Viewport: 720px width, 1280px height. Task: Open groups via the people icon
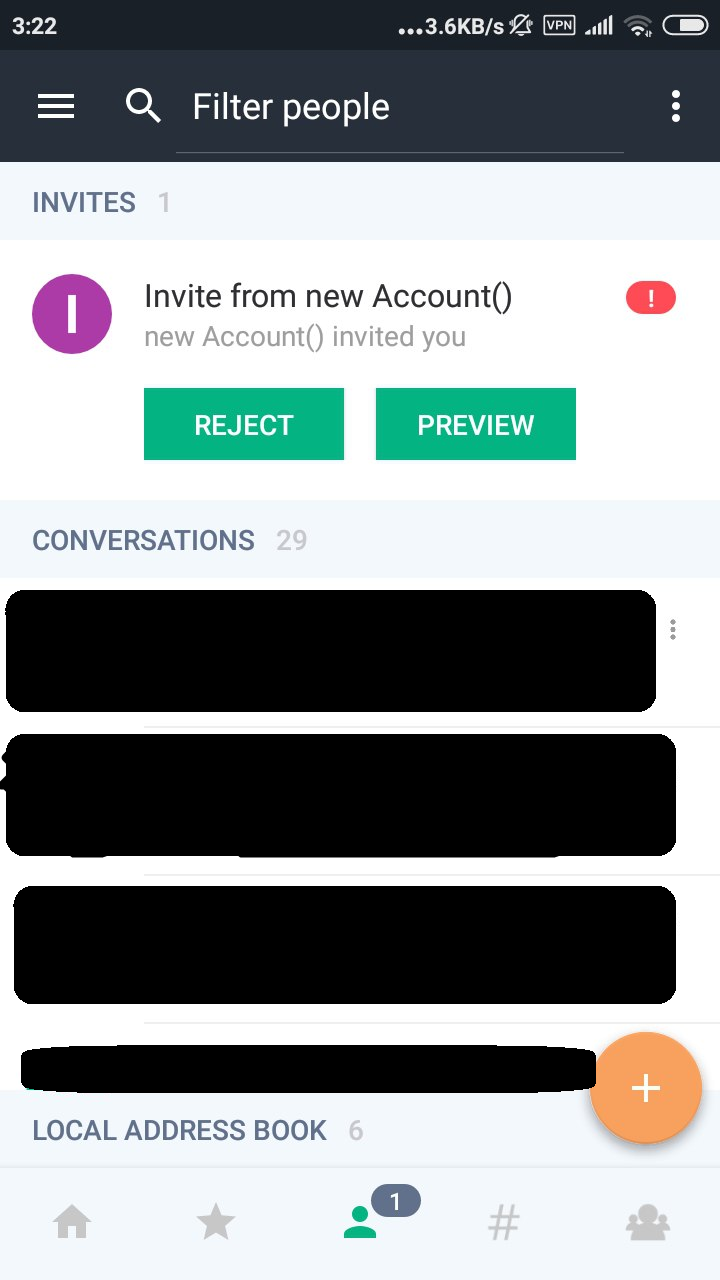[648, 1220]
